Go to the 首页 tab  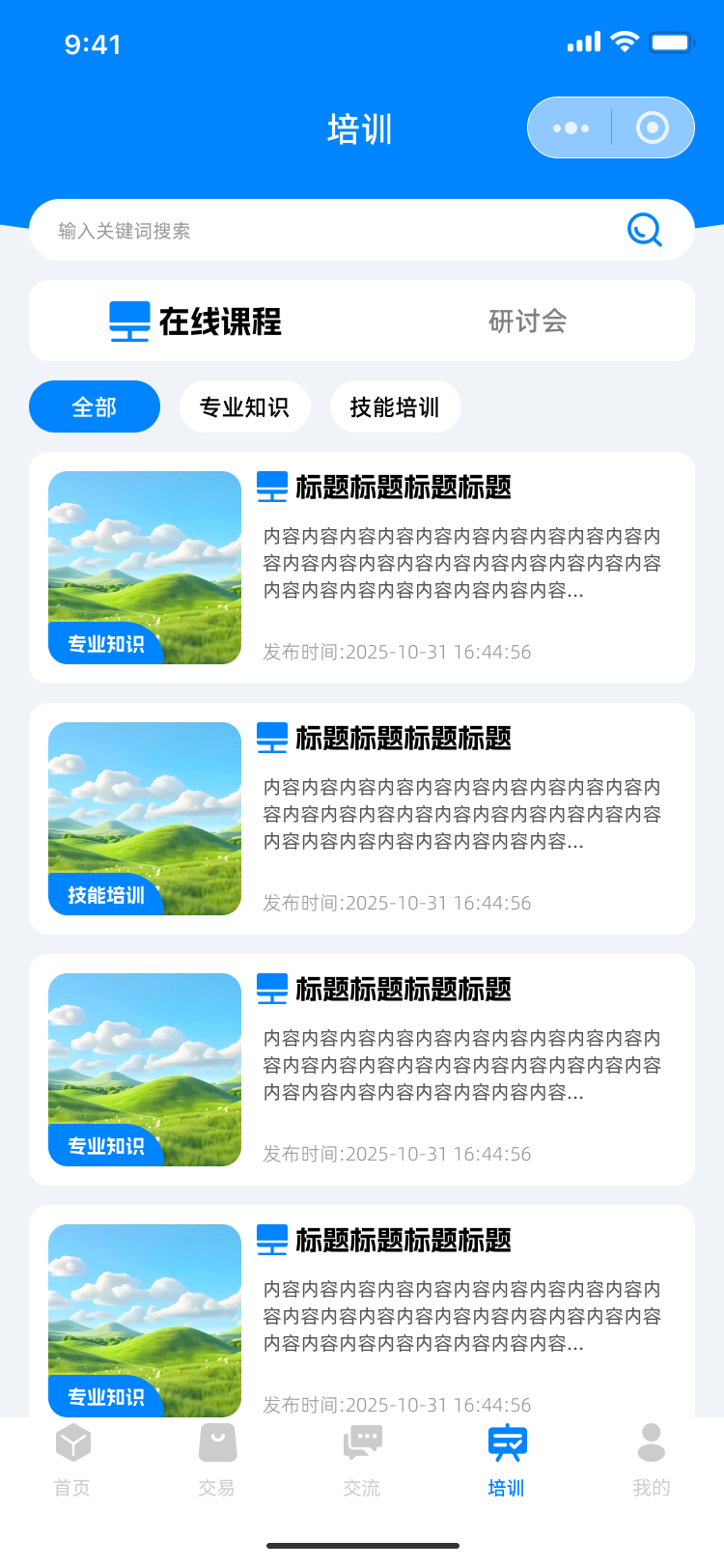point(72,1460)
